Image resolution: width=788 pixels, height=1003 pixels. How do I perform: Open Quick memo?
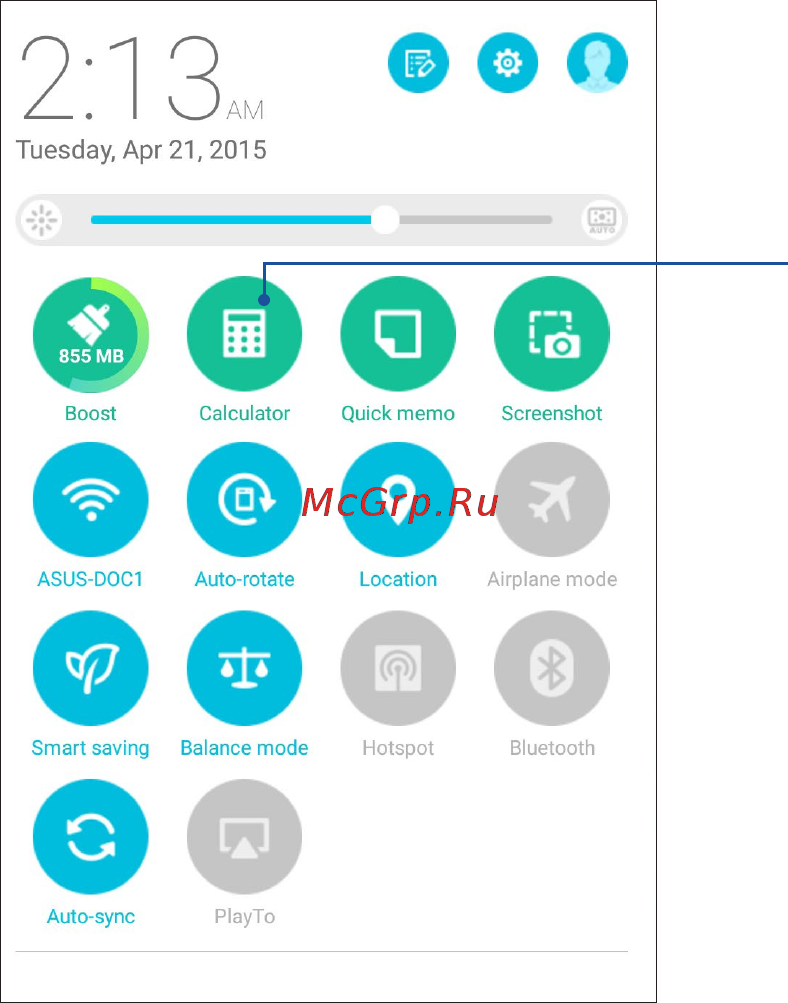[398, 334]
